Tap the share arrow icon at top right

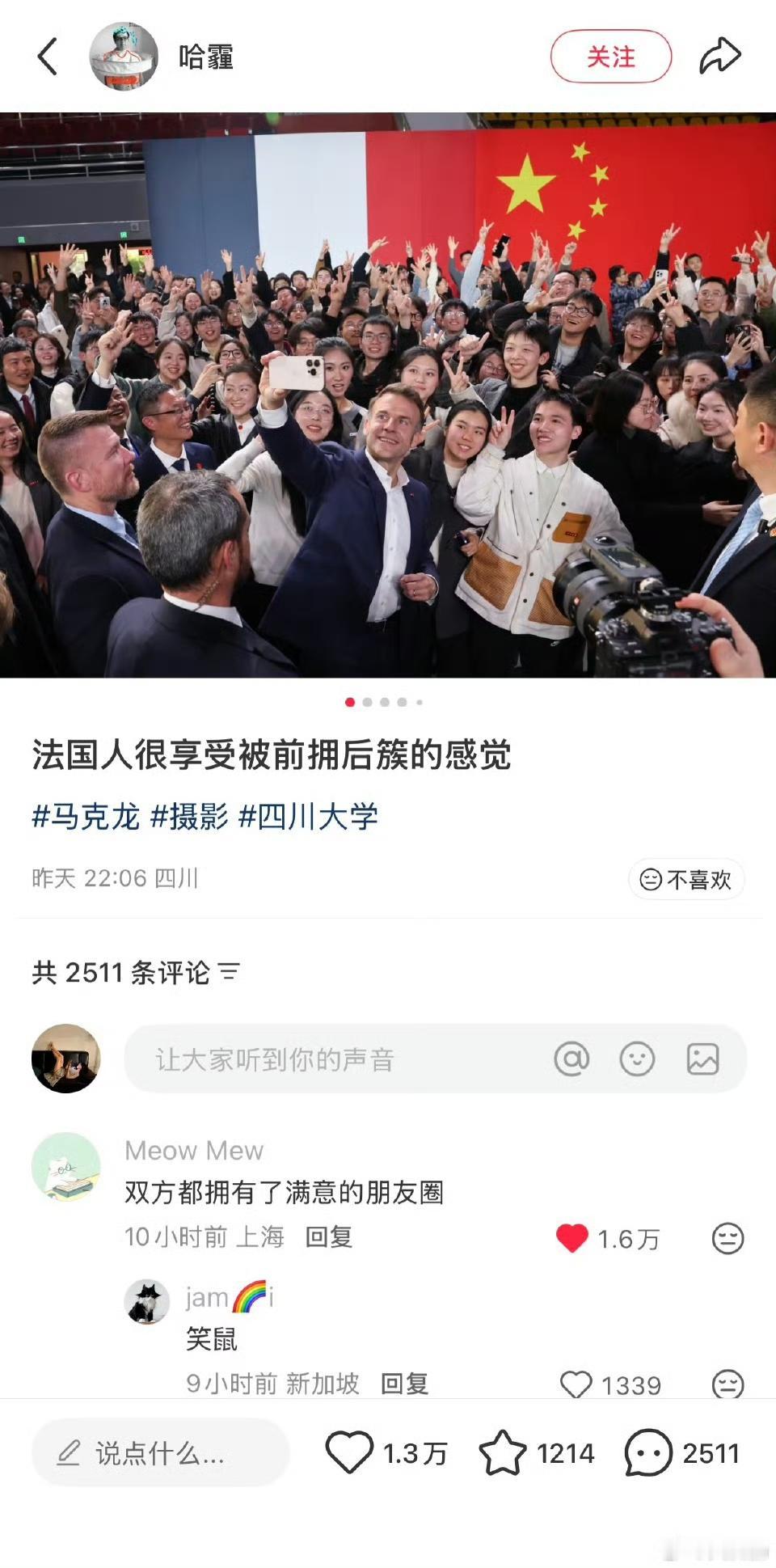click(x=722, y=57)
